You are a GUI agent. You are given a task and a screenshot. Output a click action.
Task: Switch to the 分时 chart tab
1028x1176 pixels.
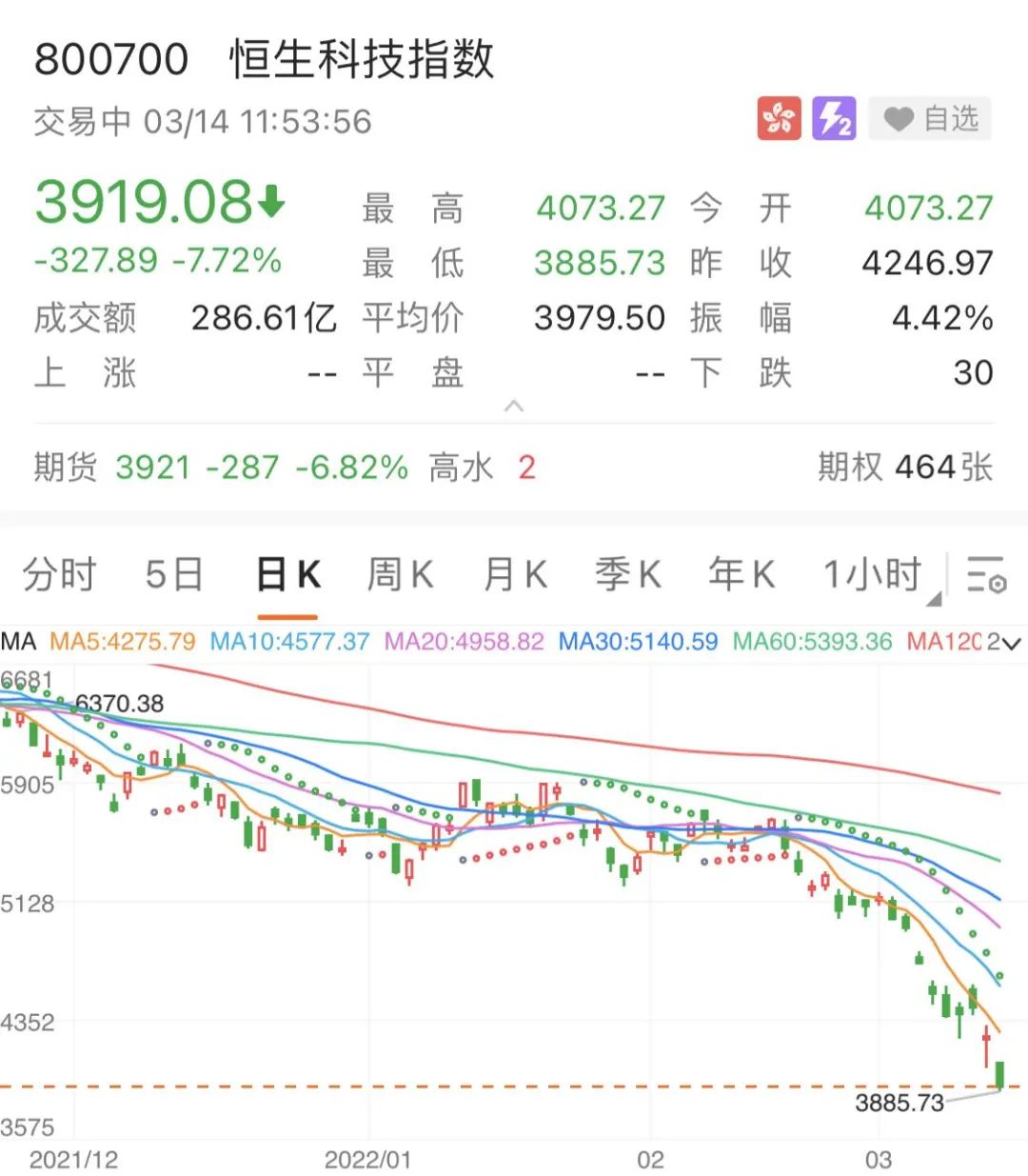pyautogui.click(x=59, y=575)
